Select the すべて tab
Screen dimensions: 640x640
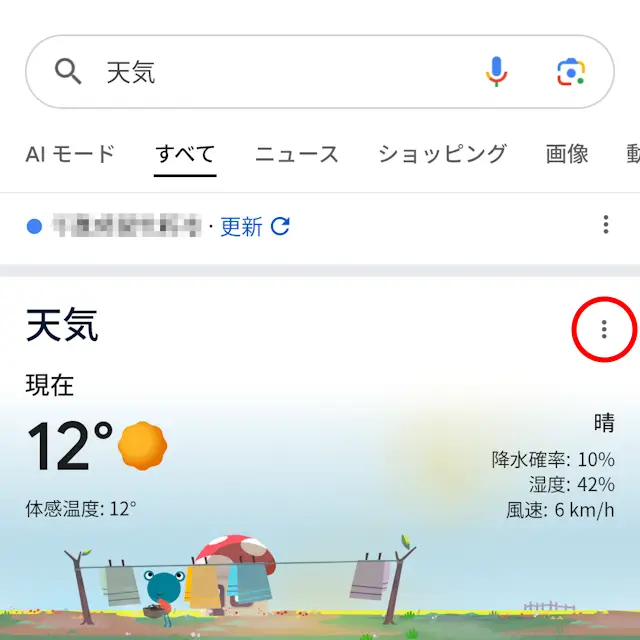coord(185,154)
